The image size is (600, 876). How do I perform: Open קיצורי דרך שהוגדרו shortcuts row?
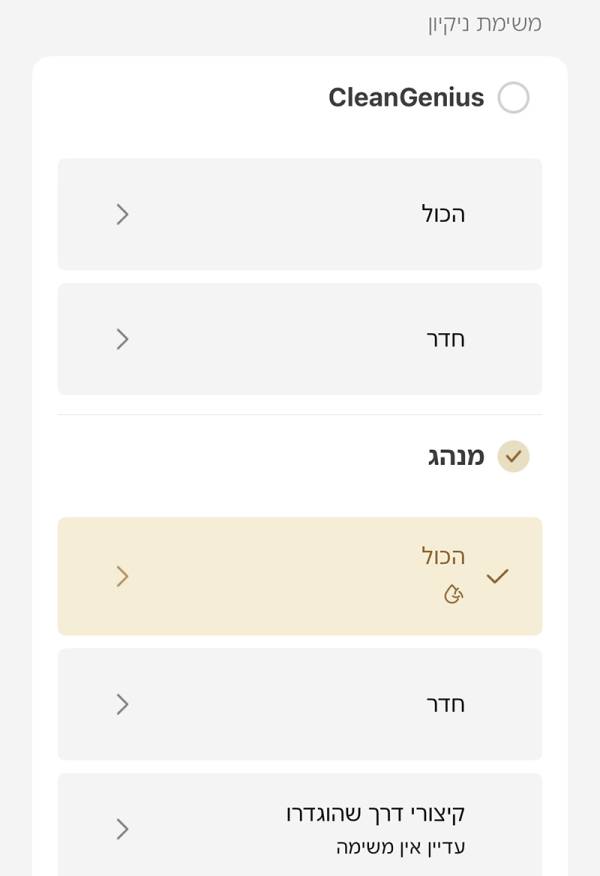pos(300,828)
